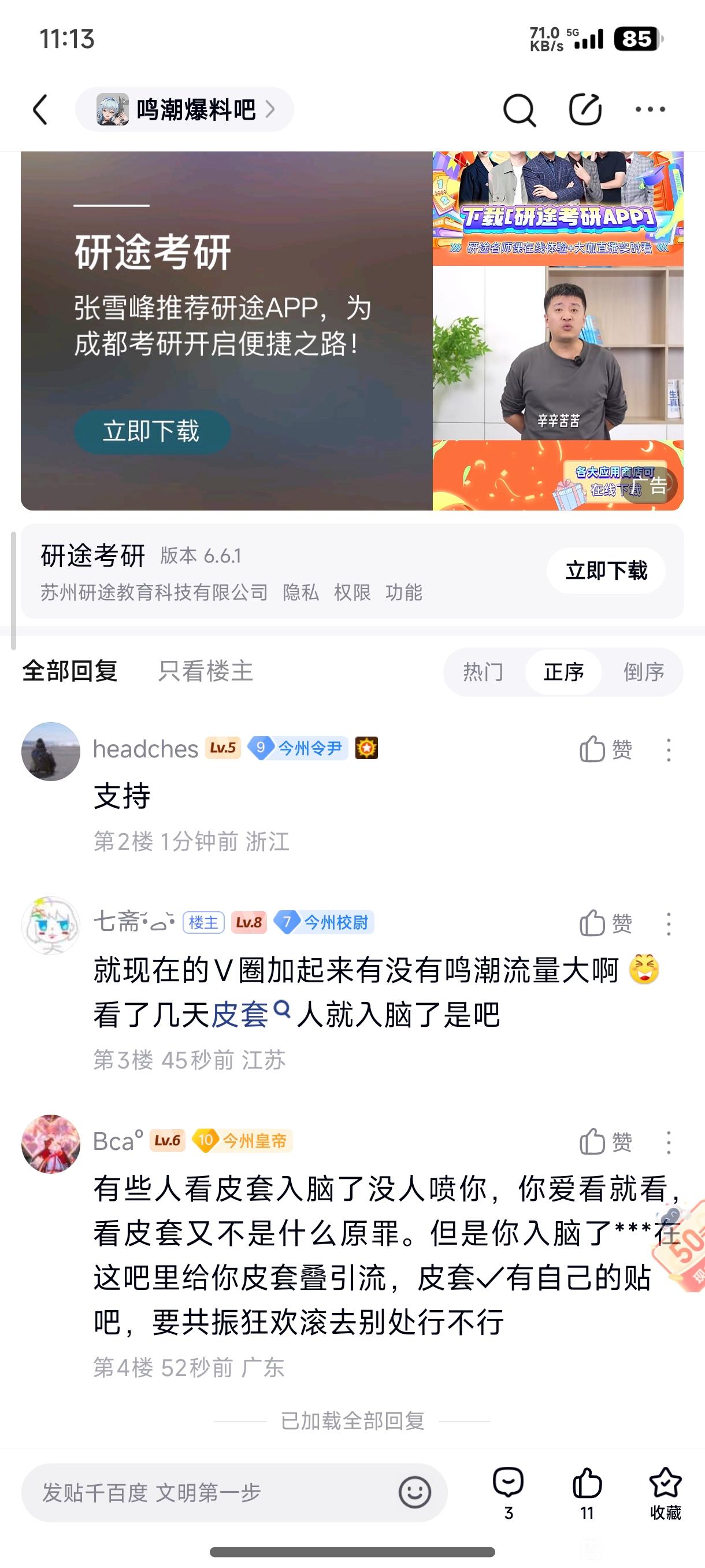Open the three-dot overflow menu in the top bar
Viewport: 705px width, 1568px height.
coord(650,110)
